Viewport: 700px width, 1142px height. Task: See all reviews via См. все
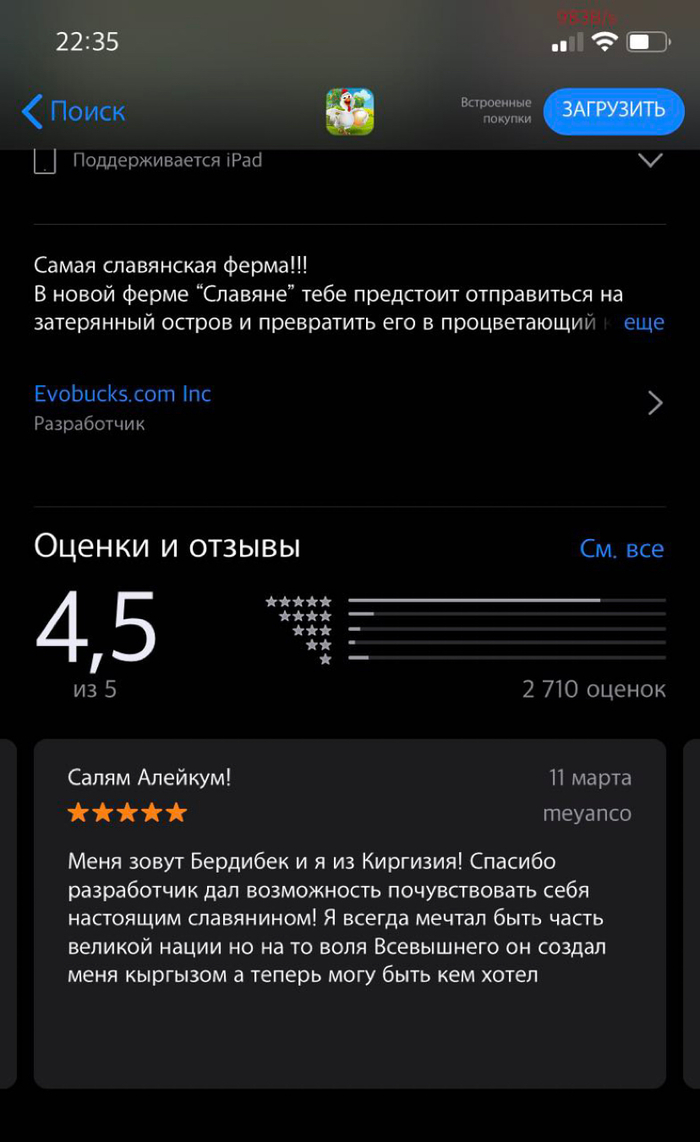621,549
